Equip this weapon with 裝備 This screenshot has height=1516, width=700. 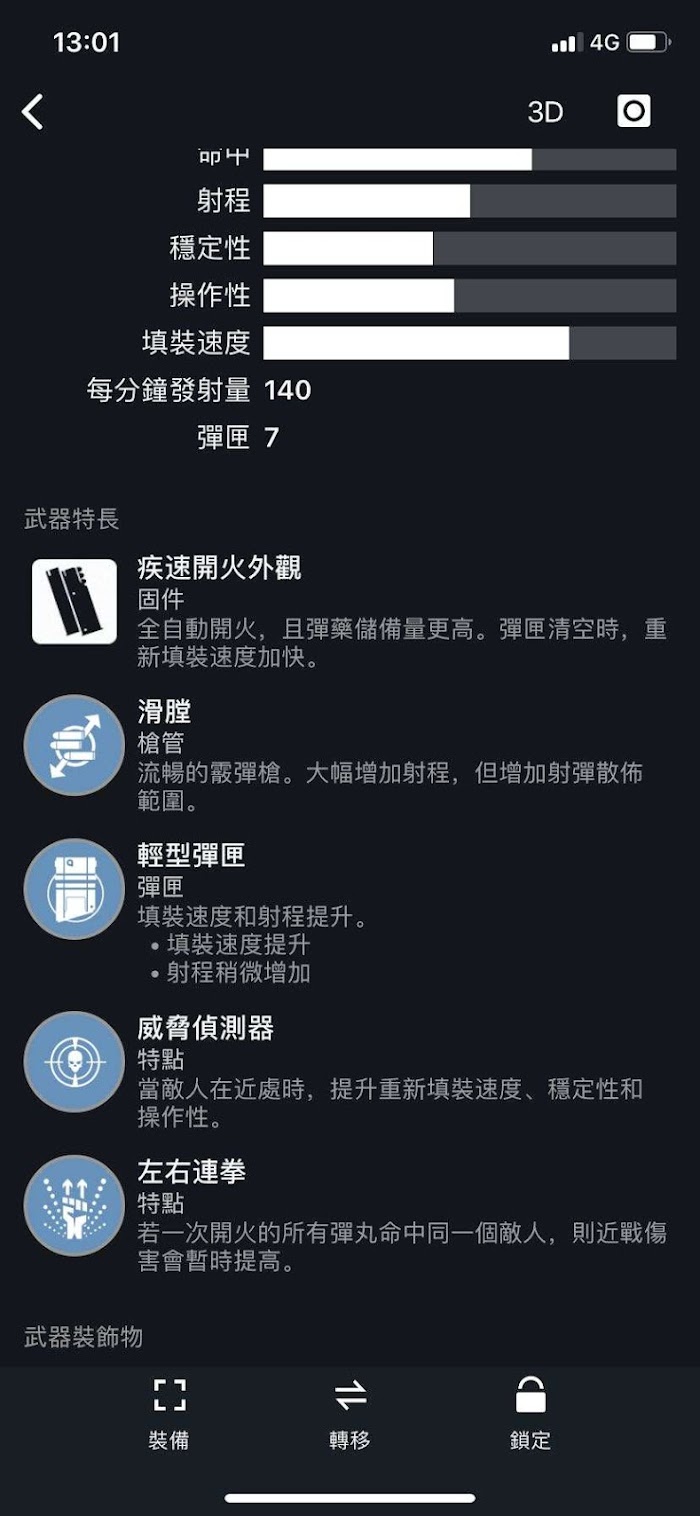point(169,1414)
